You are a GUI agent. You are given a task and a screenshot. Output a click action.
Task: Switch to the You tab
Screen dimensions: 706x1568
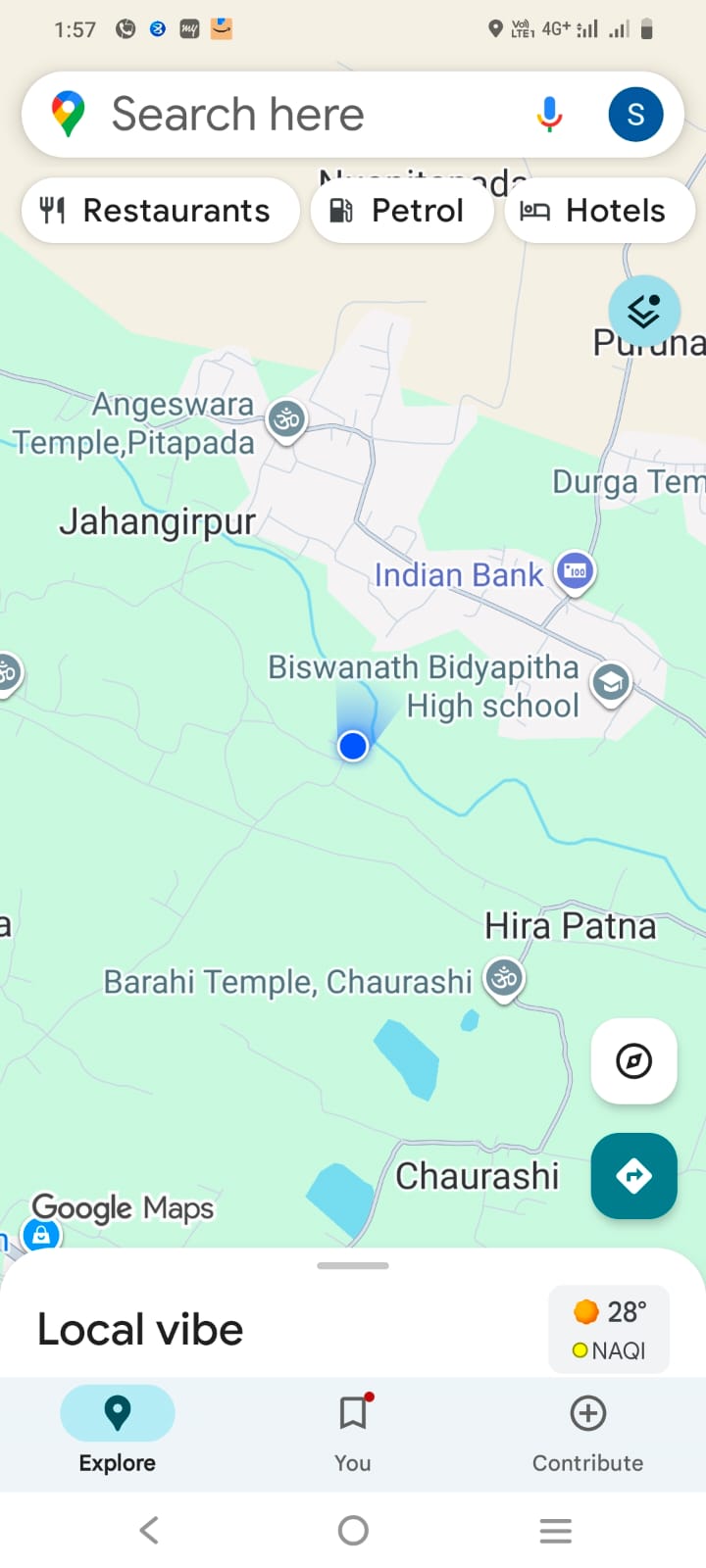click(352, 1435)
